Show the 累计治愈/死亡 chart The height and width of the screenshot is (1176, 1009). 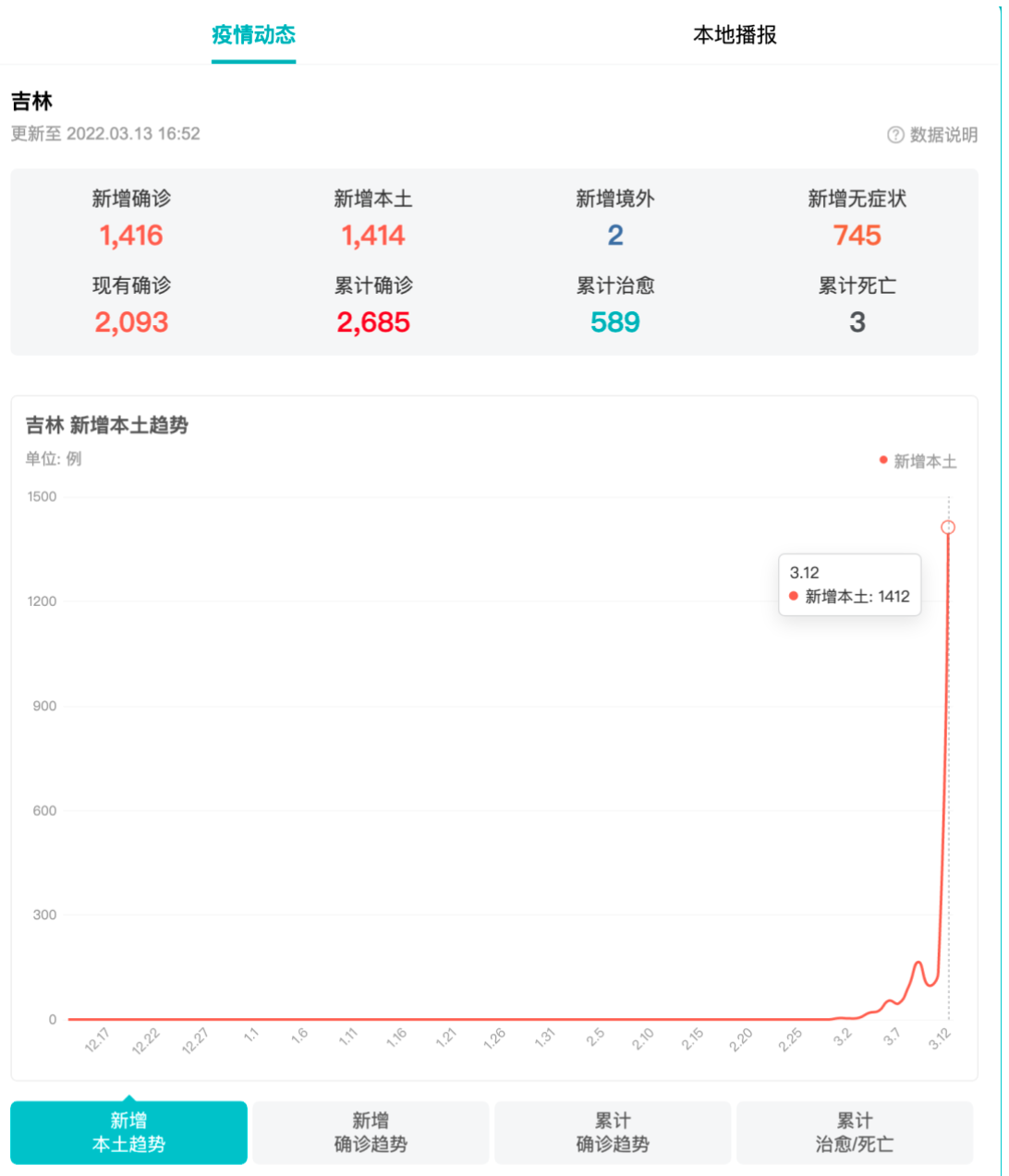point(855,1132)
